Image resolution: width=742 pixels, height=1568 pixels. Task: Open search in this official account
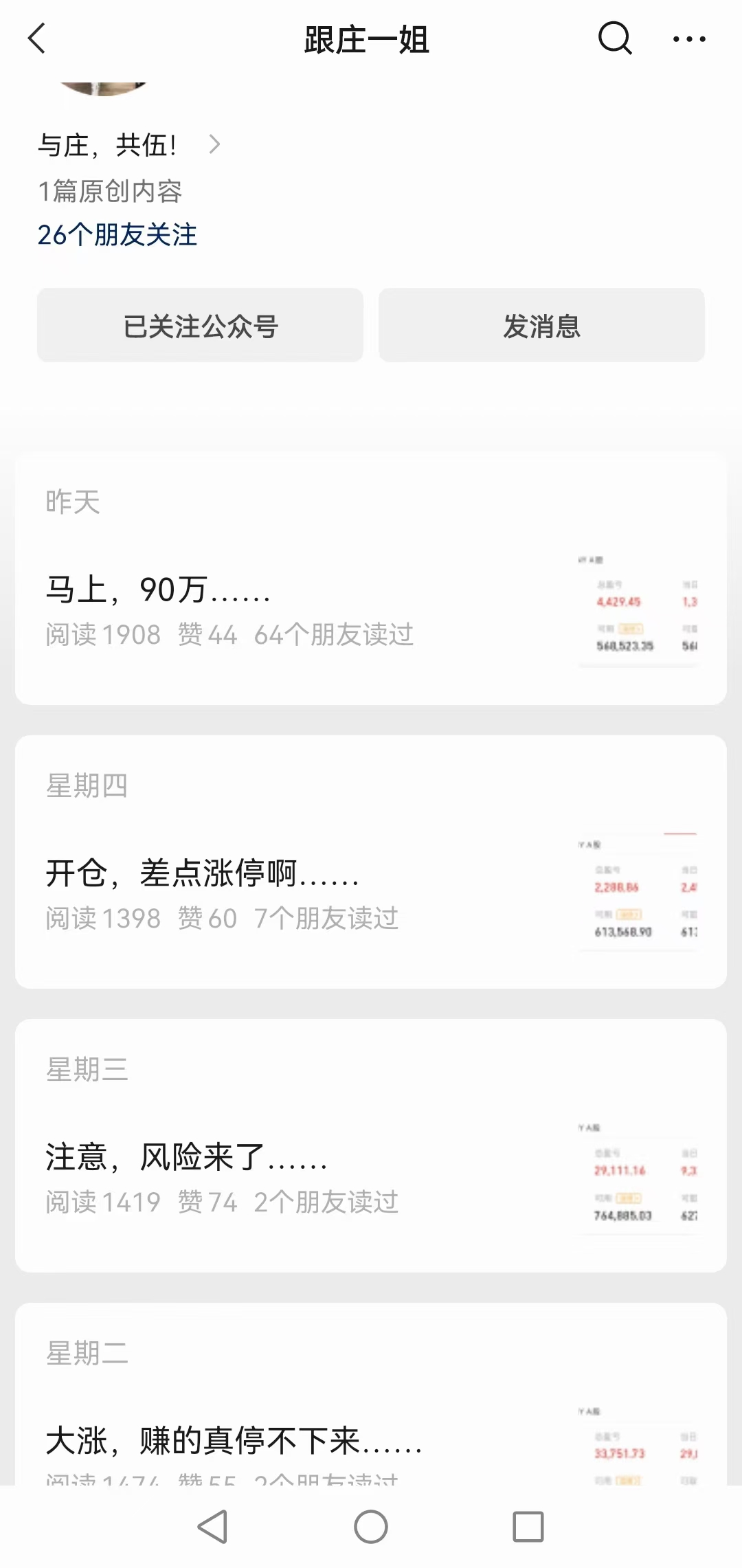pyautogui.click(x=614, y=38)
